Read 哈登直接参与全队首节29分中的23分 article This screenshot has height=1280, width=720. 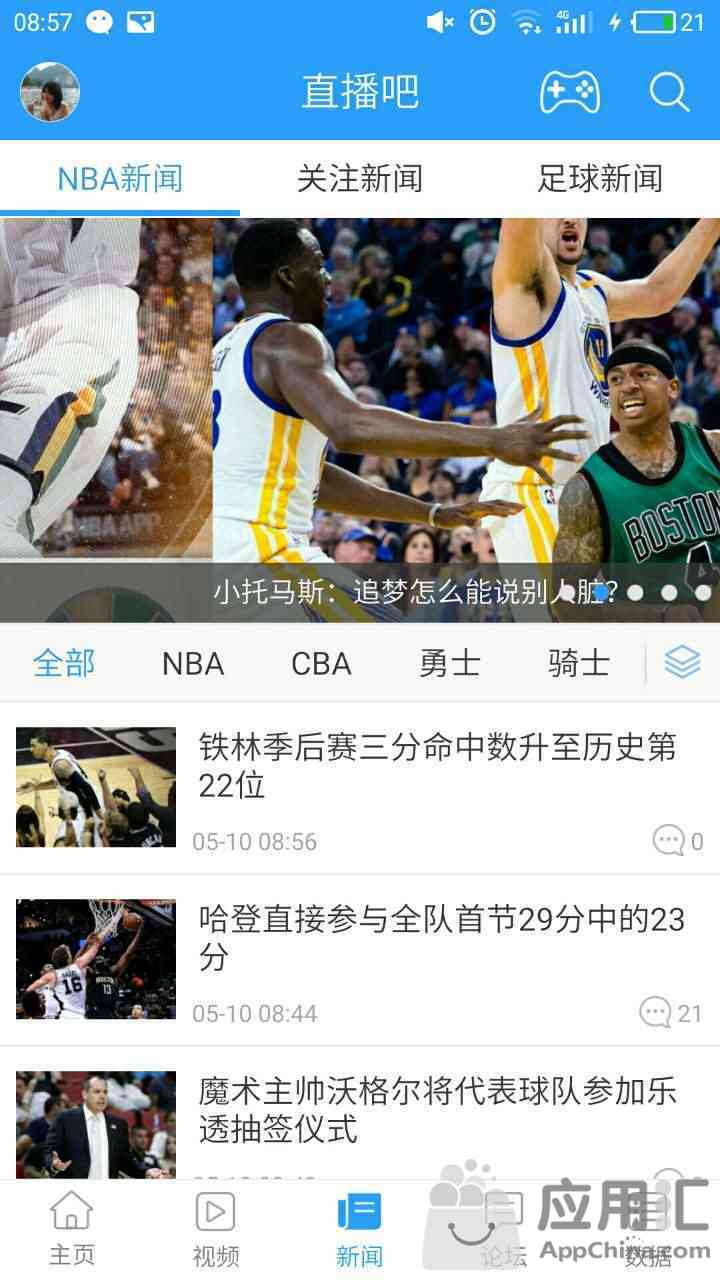click(440, 937)
